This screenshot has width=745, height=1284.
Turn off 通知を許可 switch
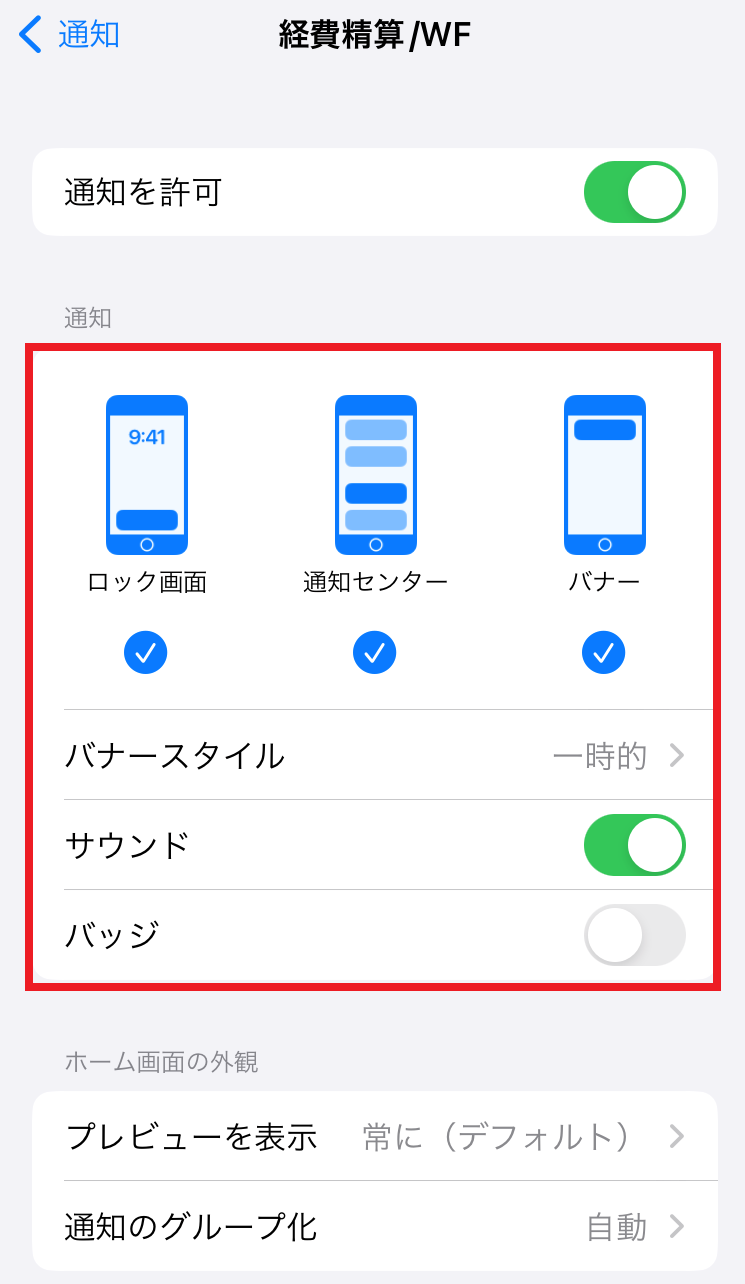(634, 192)
